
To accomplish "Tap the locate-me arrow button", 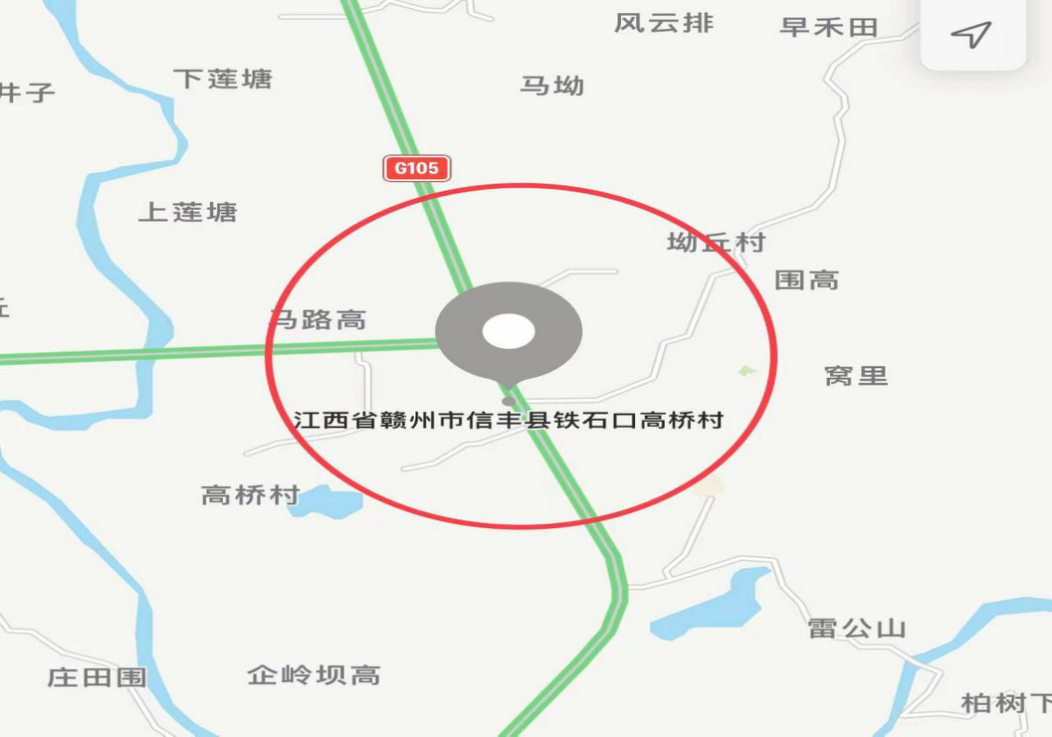I will (x=971, y=35).
